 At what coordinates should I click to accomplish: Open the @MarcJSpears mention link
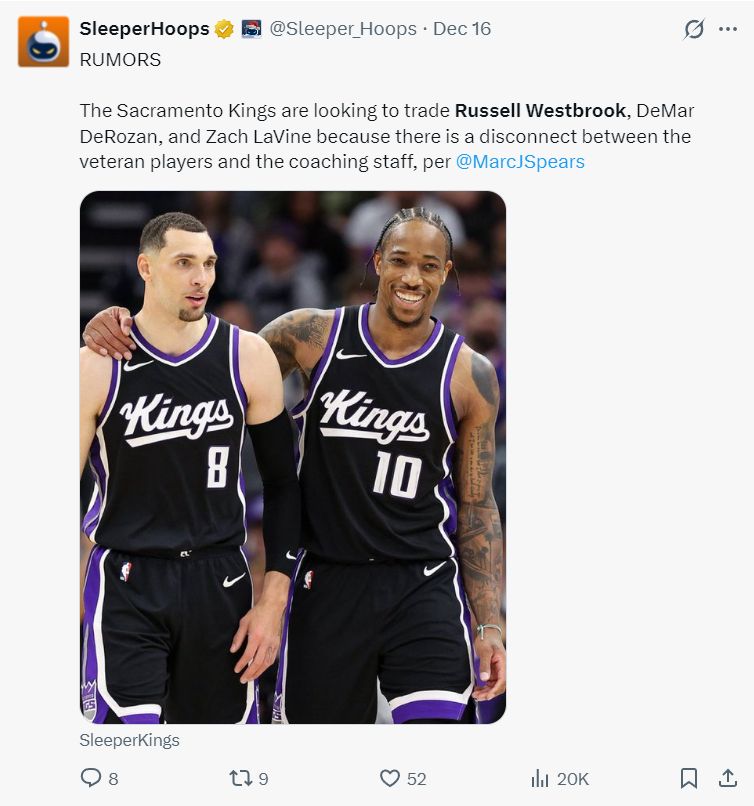point(520,161)
